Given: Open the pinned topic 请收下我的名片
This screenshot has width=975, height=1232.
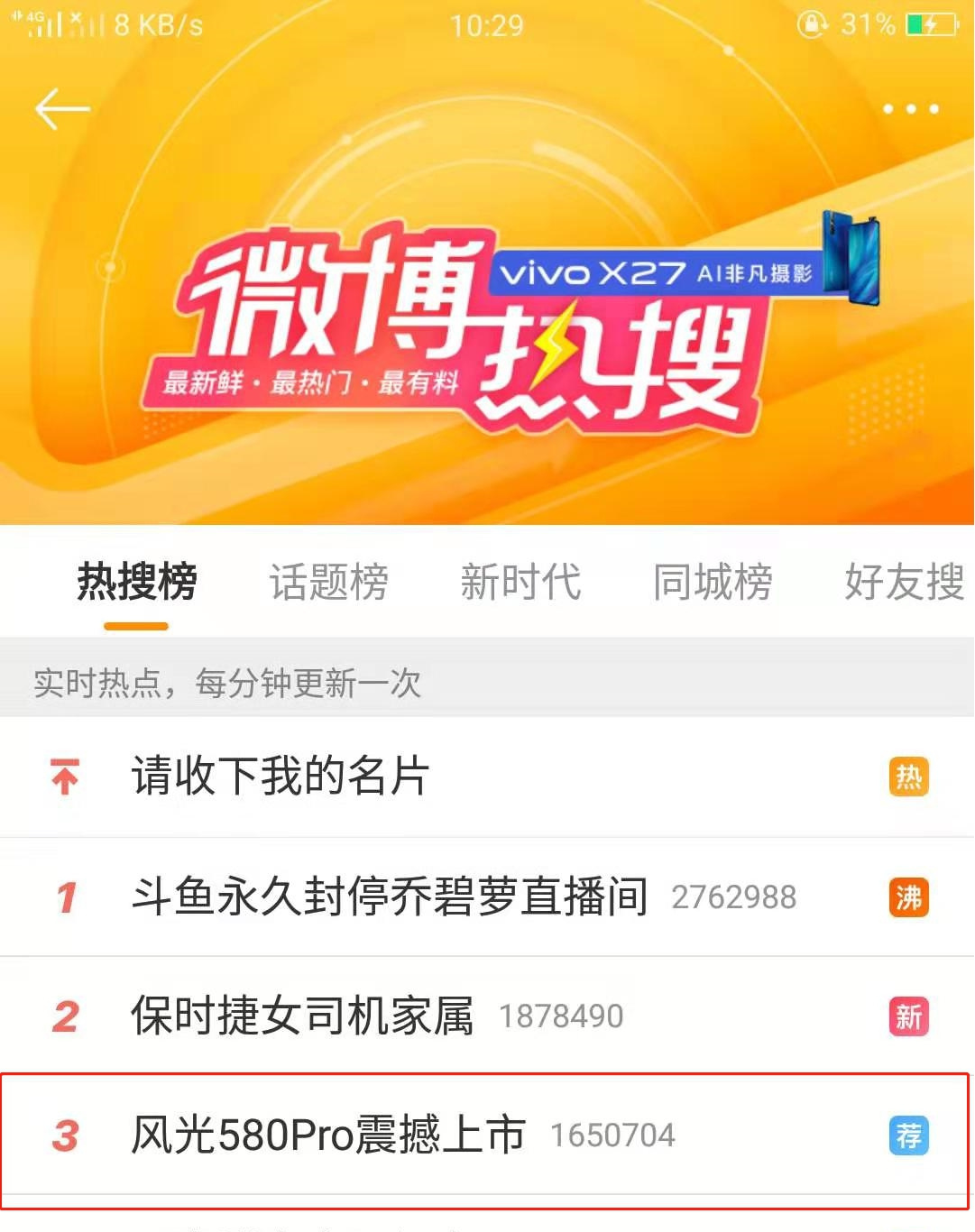Looking at the screenshot, I should 281,777.
